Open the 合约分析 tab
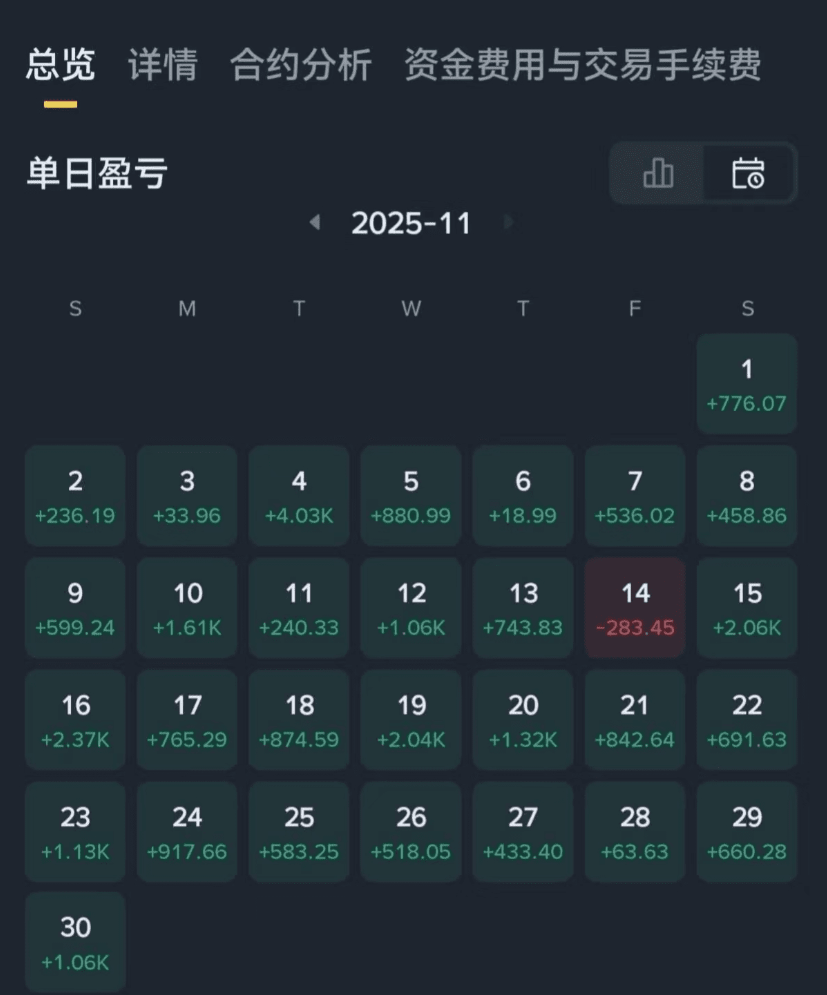 (301, 66)
